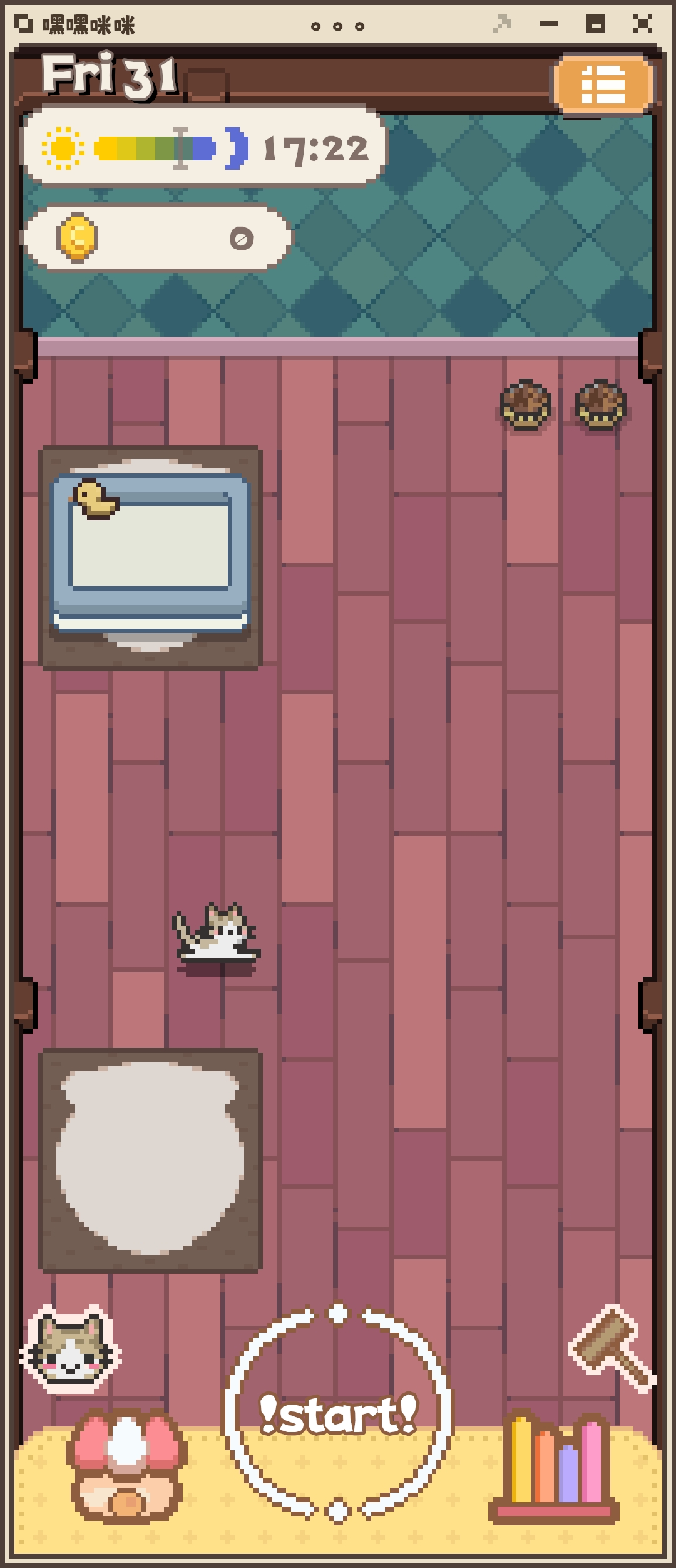Minimize the game window
Image resolution: width=676 pixels, height=1568 pixels.
point(548,24)
